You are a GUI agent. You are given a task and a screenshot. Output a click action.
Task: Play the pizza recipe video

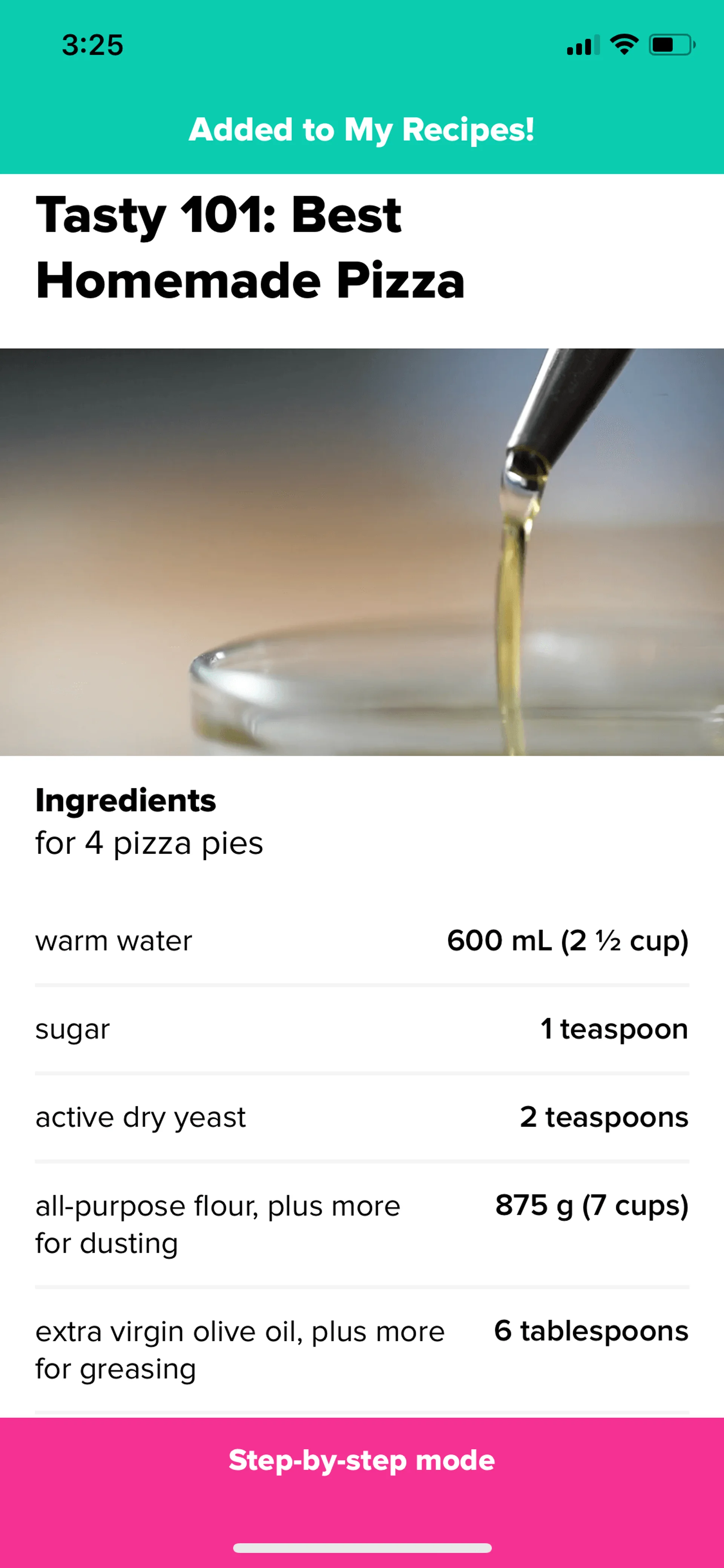point(362,551)
